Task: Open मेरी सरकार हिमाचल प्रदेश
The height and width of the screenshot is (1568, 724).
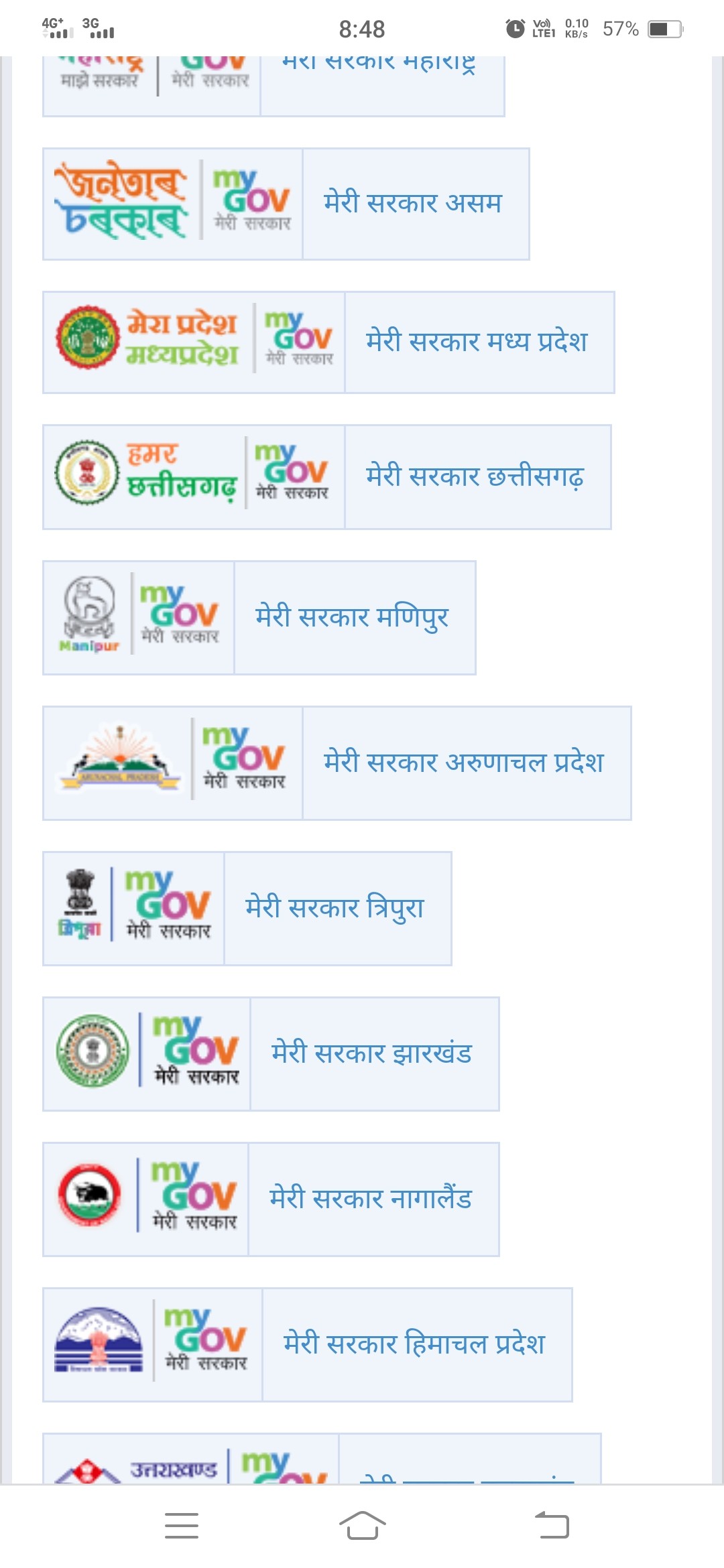Action: [414, 1344]
